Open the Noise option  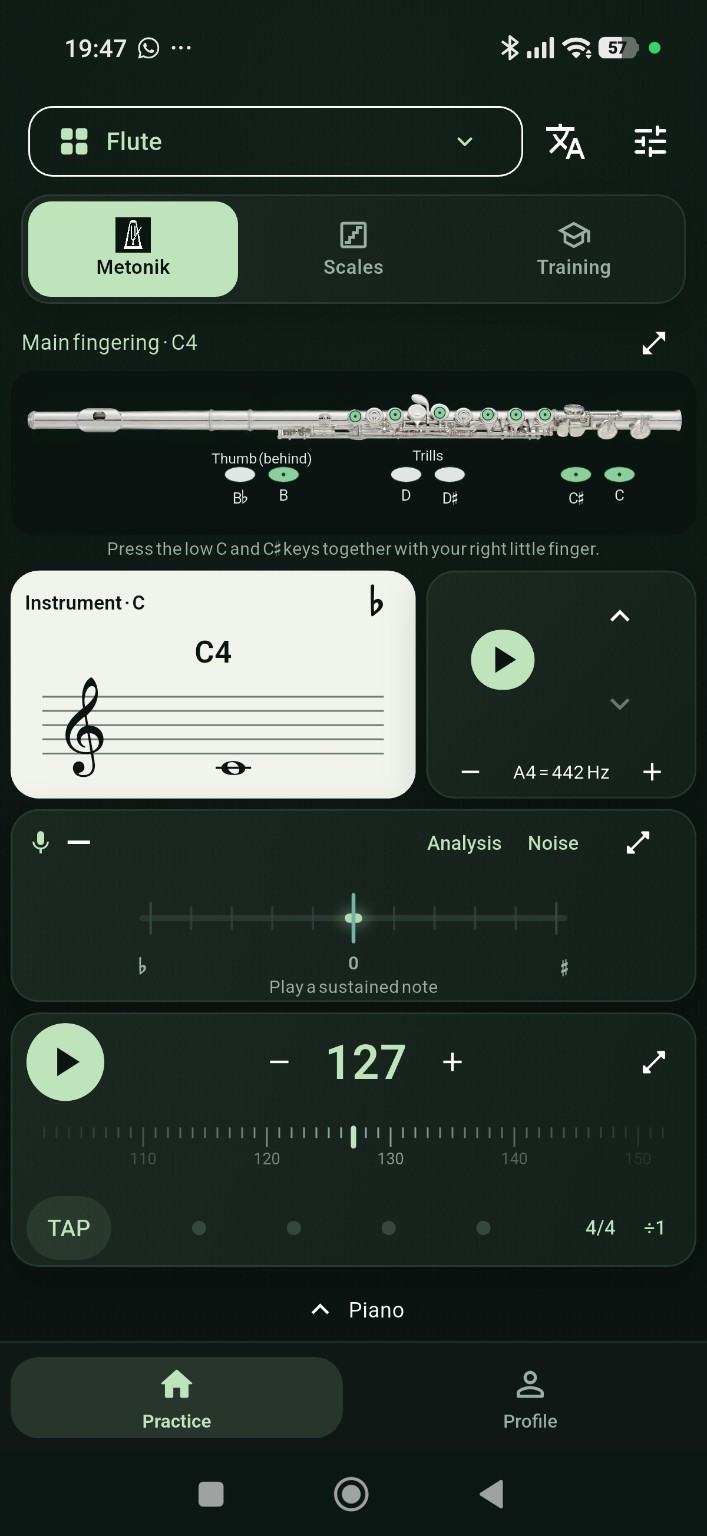553,843
